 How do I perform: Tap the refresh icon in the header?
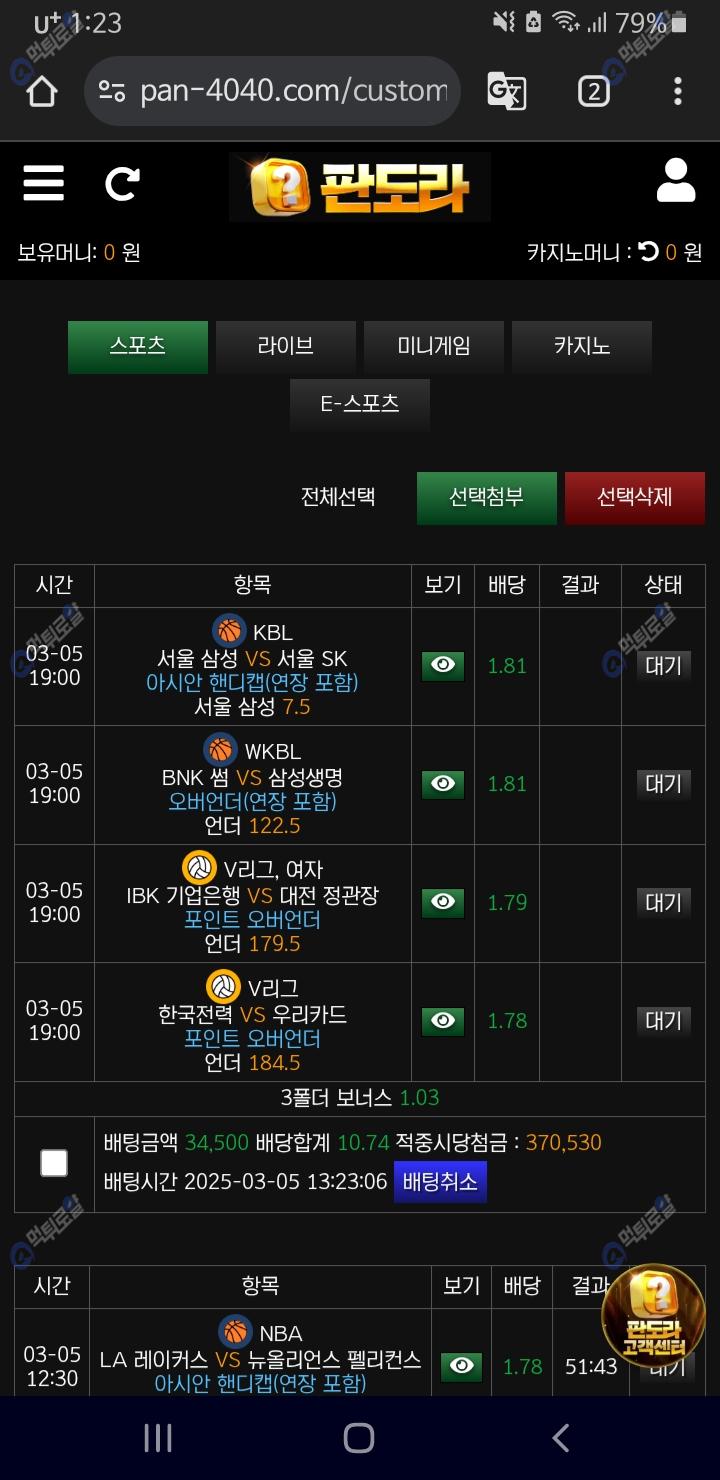click(x=122, y=184)
